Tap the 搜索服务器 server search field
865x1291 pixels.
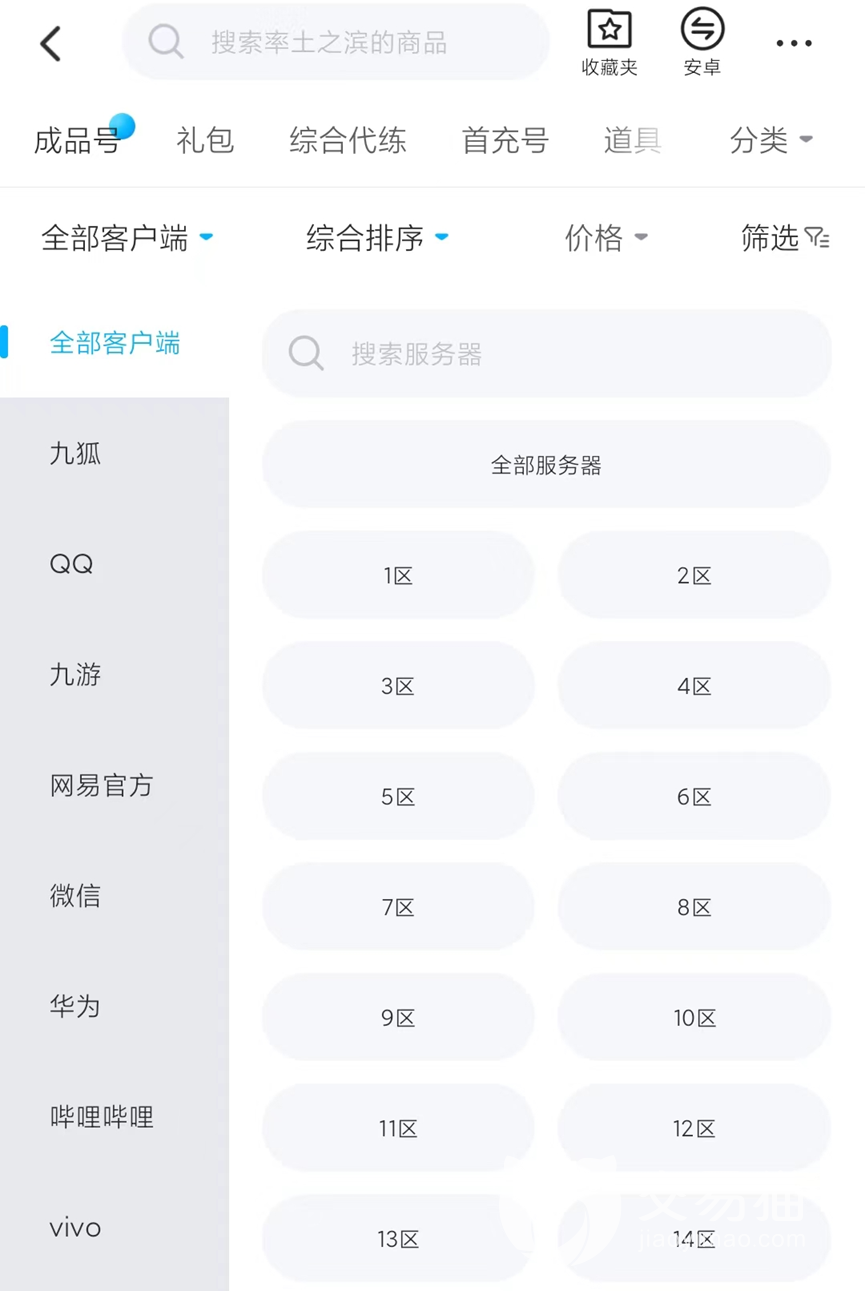click(x=546, y=354)
